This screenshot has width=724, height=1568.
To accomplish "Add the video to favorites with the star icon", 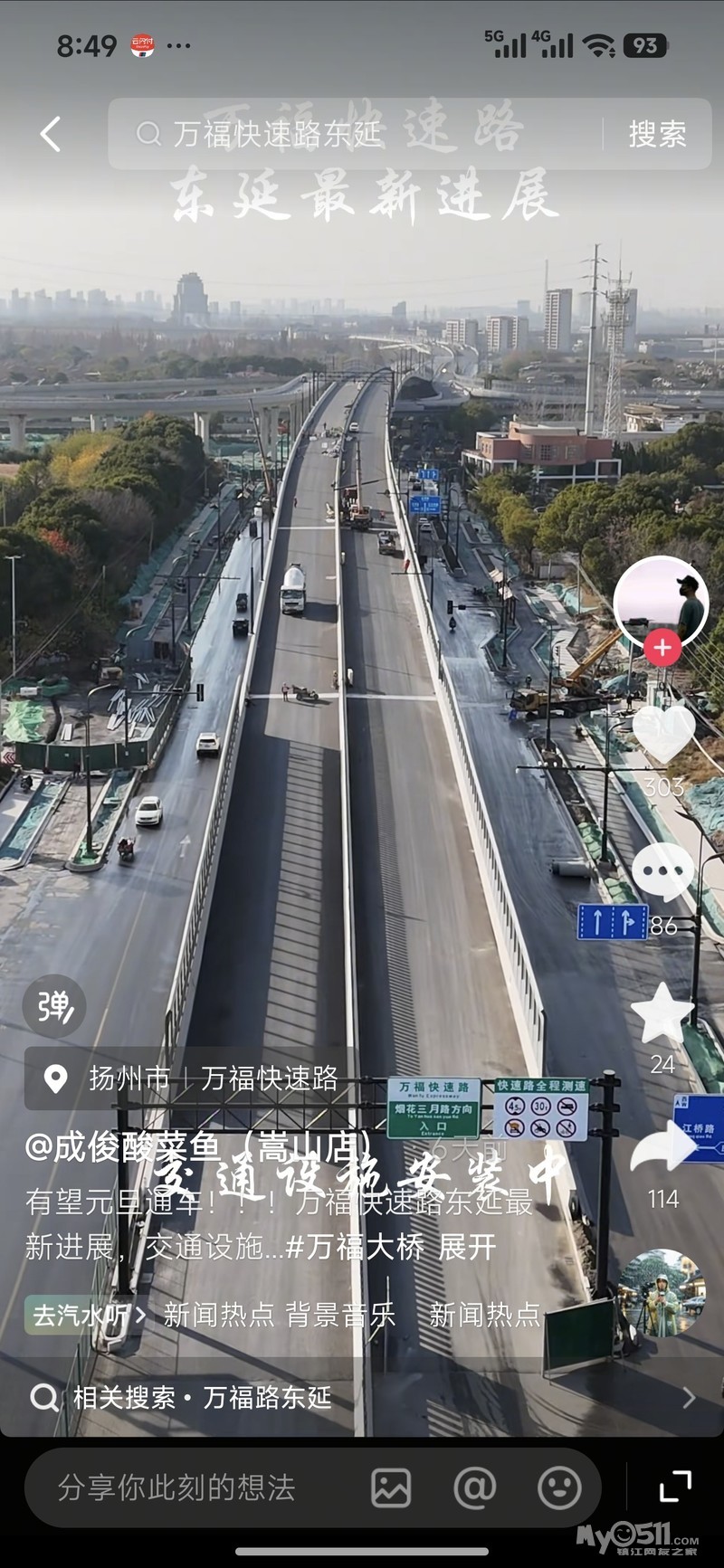I will pos(662,1013).
